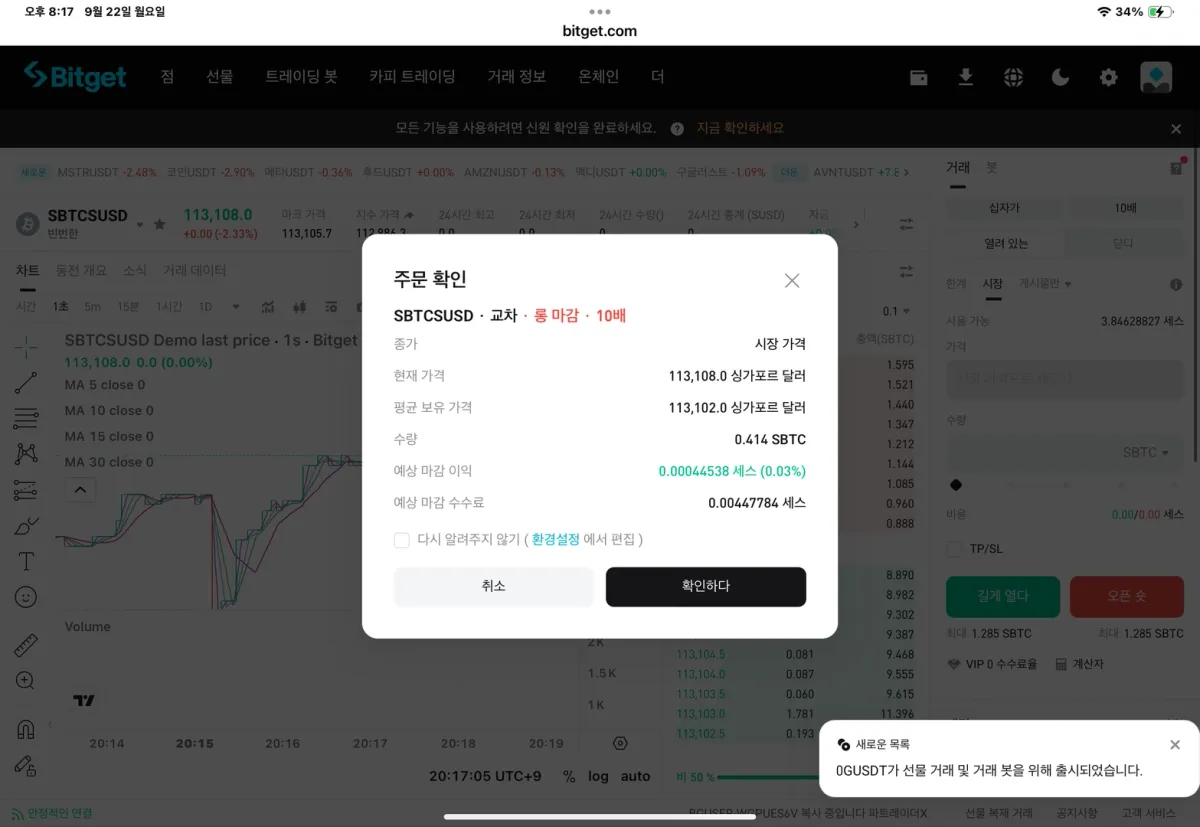
Task: Close the 주문 확인 dialog
Action: (x=792, y=281)
